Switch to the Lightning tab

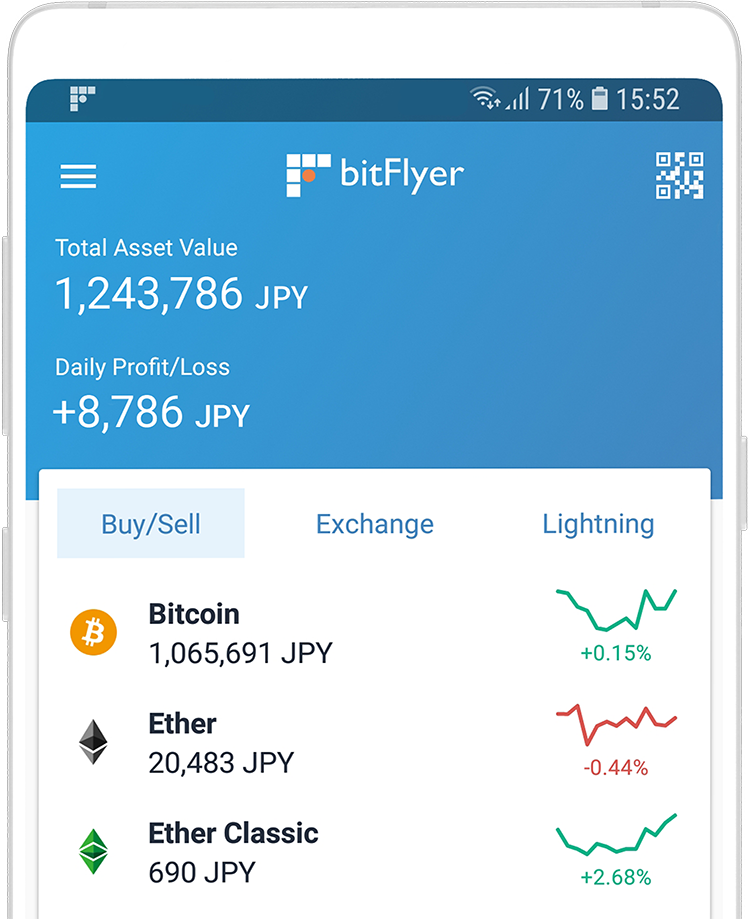click(x=598, y=523)
